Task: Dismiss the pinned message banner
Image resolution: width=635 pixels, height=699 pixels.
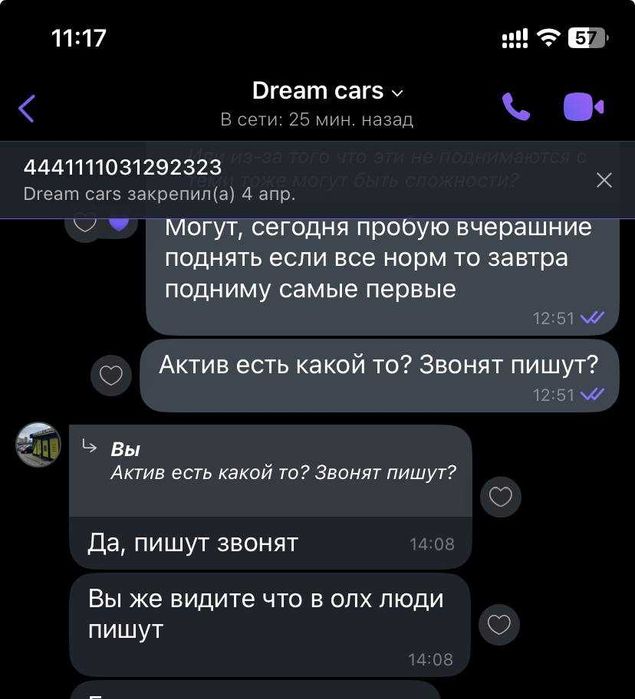Action: 604,180
